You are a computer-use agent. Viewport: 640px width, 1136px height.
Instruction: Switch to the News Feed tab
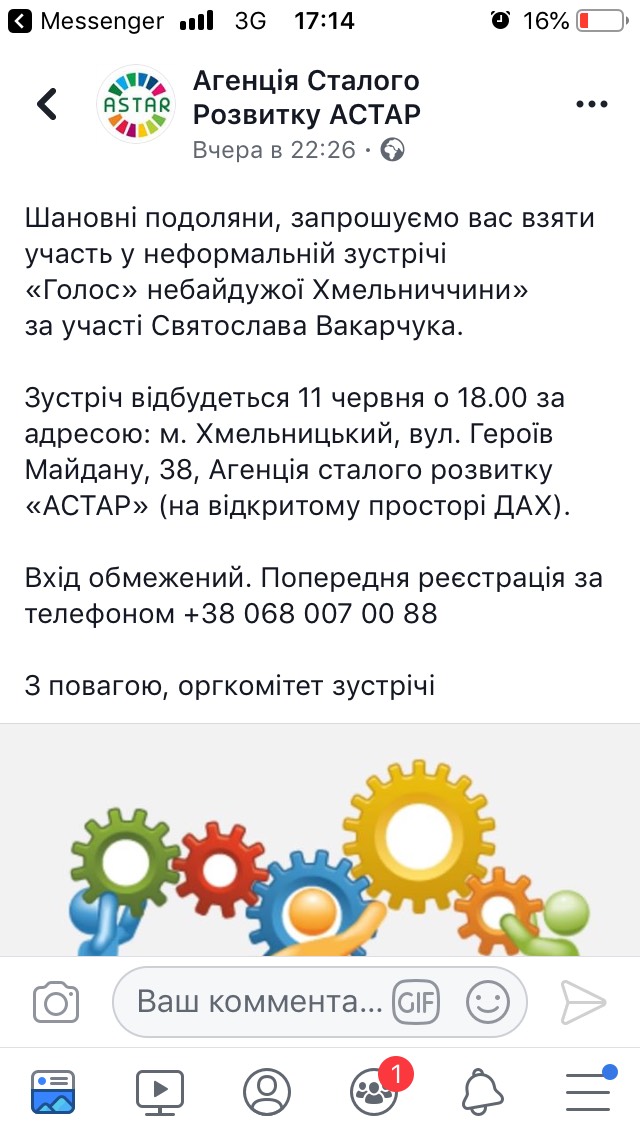53,1091
